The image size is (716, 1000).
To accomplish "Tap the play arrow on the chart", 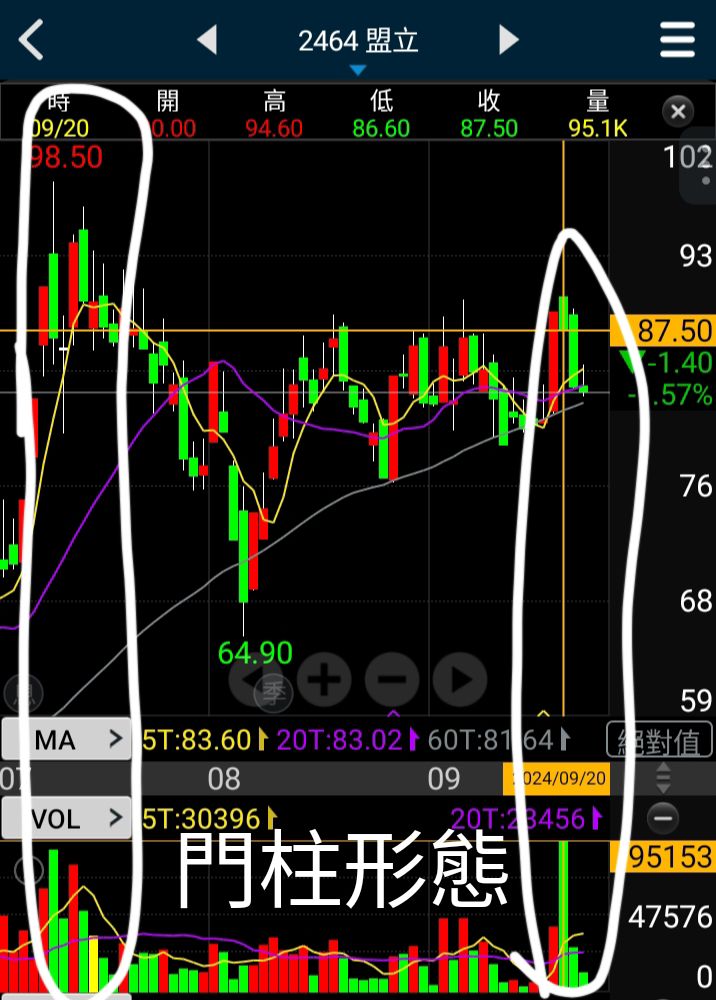I will pyautogui.click(x=460, y=681).
